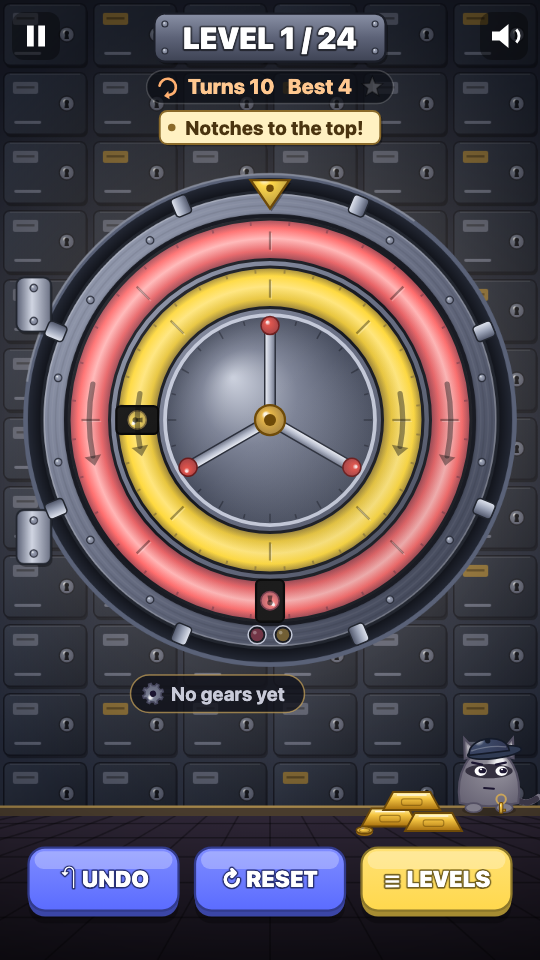
Task: Reset the level
Action: pos(270,880)
